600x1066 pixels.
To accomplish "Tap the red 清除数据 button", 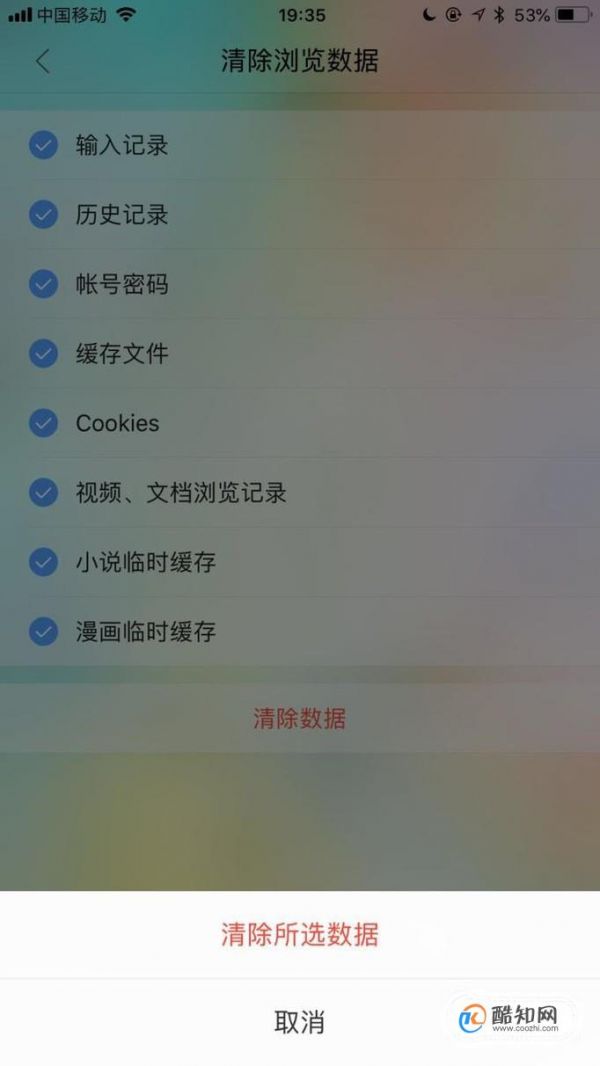I will (x=300, y=718).
